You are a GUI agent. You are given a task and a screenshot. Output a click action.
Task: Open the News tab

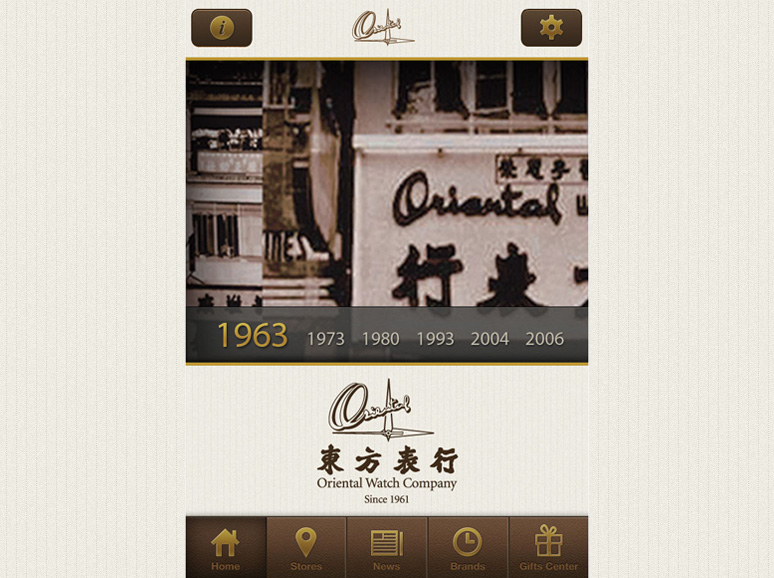[x=387, y=548]
